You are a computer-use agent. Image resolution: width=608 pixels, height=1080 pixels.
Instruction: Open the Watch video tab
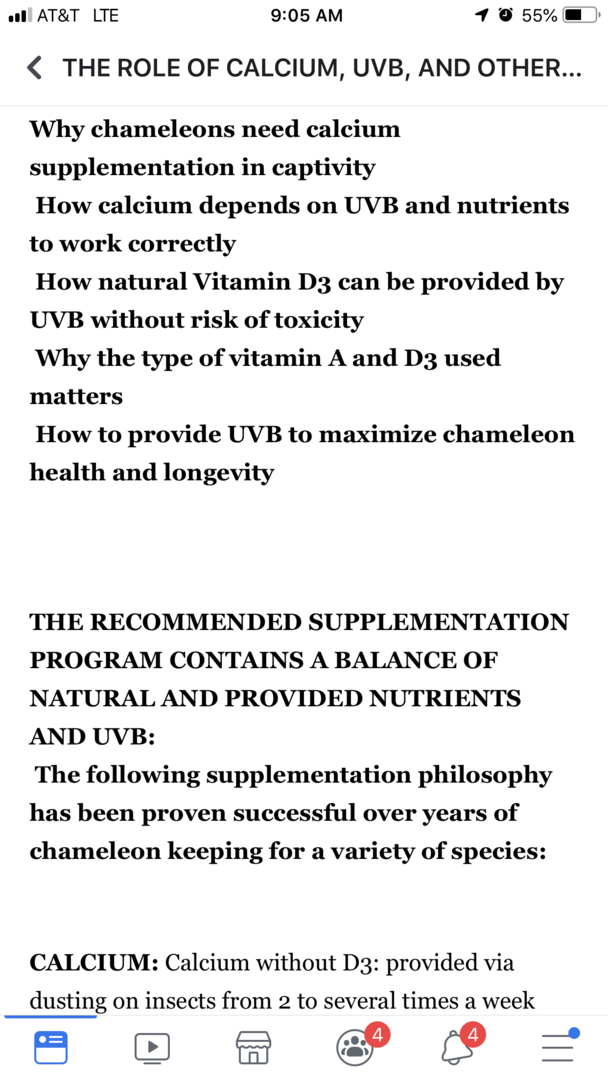(152, 1046)
